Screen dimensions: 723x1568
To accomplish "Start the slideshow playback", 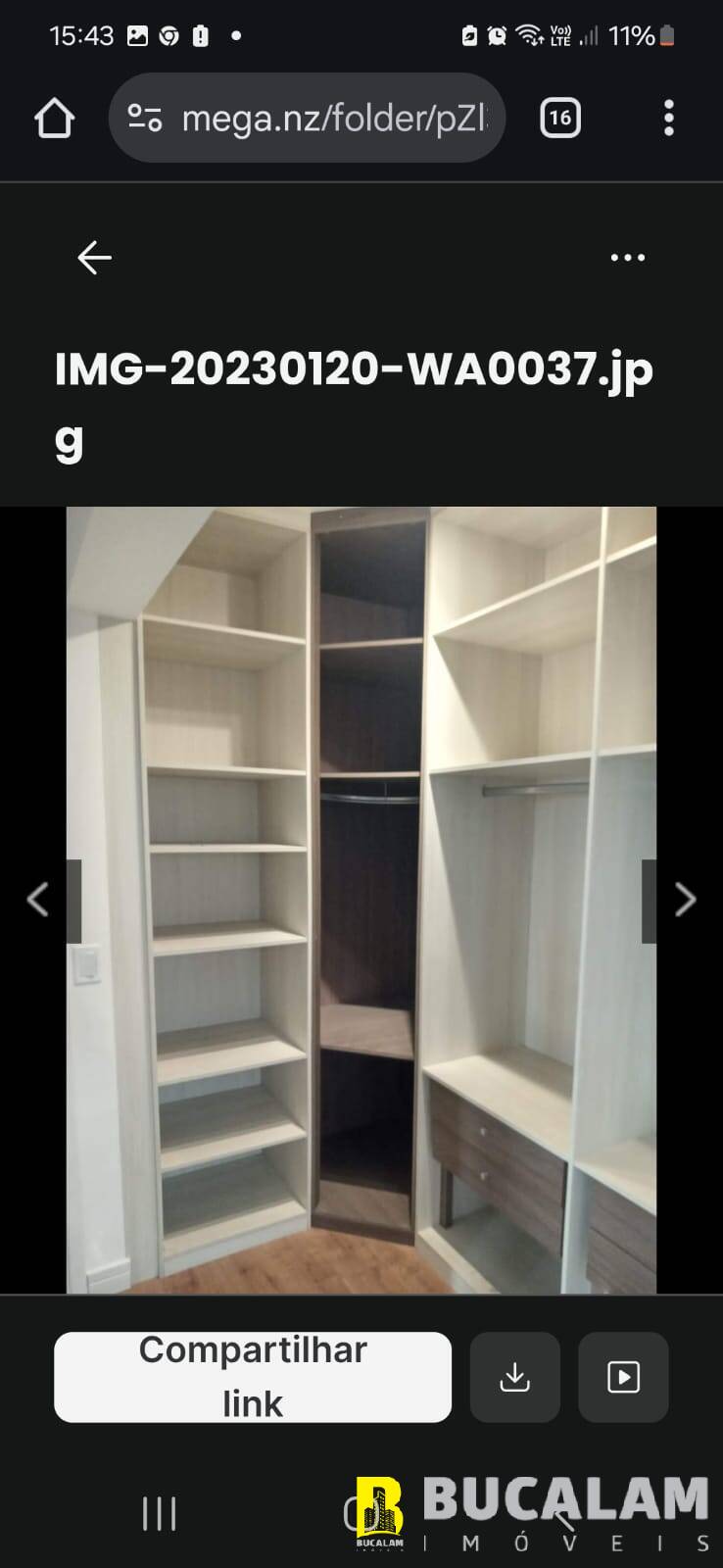I will click(x=623, y=1377).
